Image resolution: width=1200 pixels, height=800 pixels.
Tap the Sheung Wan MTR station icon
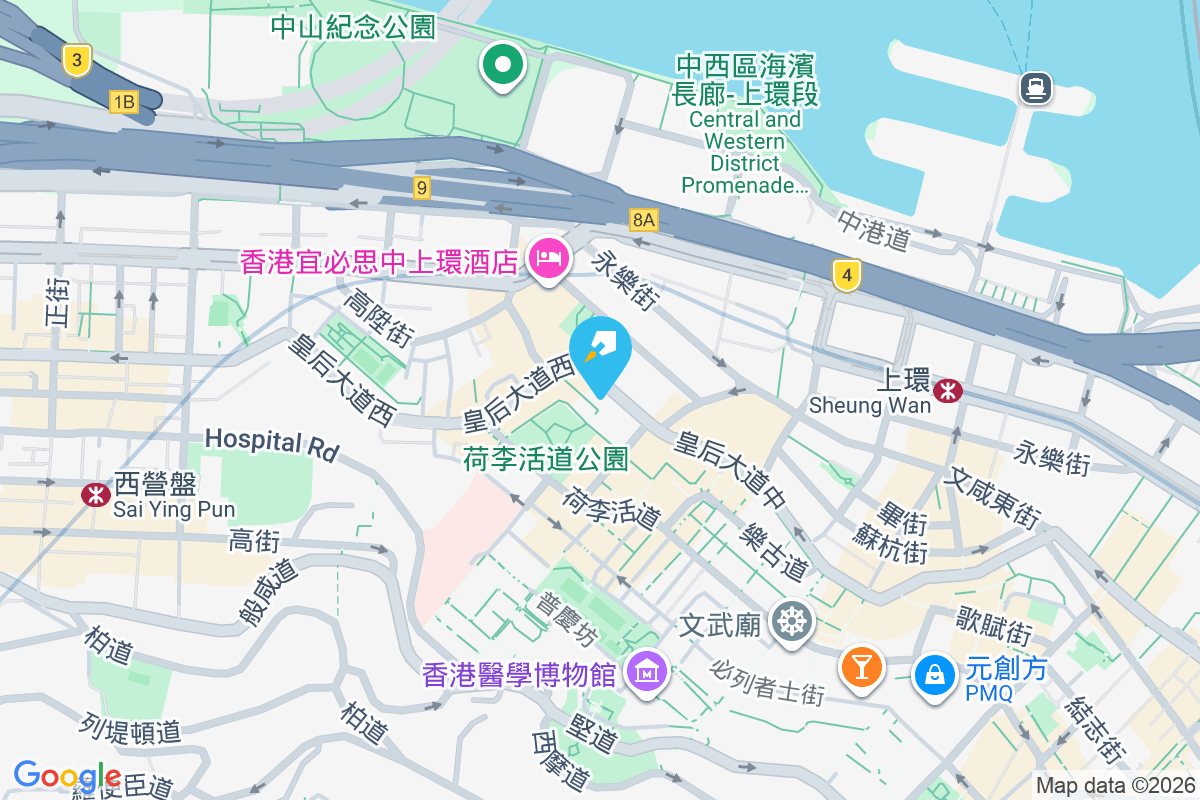pyautogui.click(x=946, y=392)
